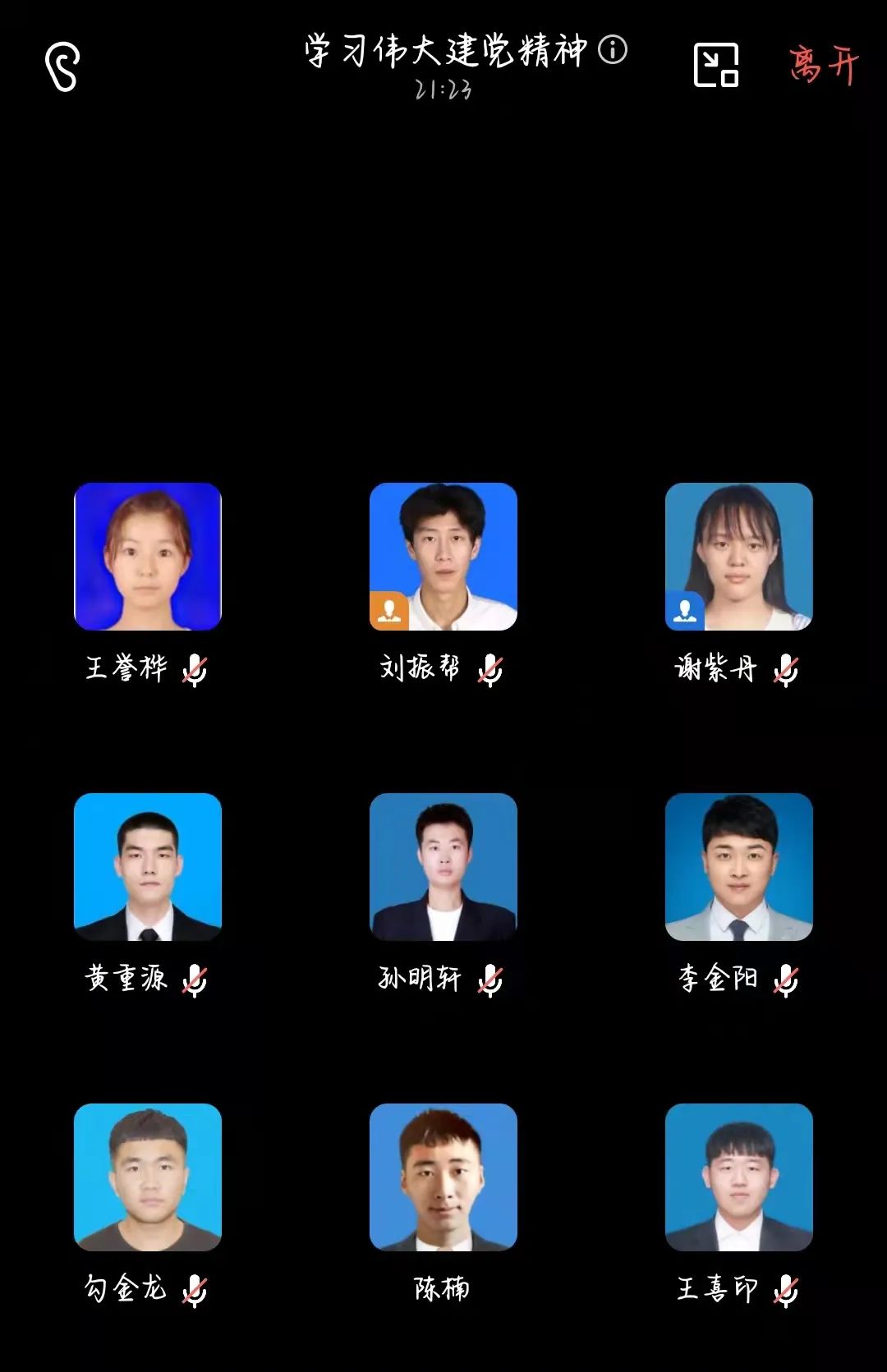Viewport: 887px width, 1372px height.
Task: Open participant tile 谢紫丹
Action: (x=739, y=557)
